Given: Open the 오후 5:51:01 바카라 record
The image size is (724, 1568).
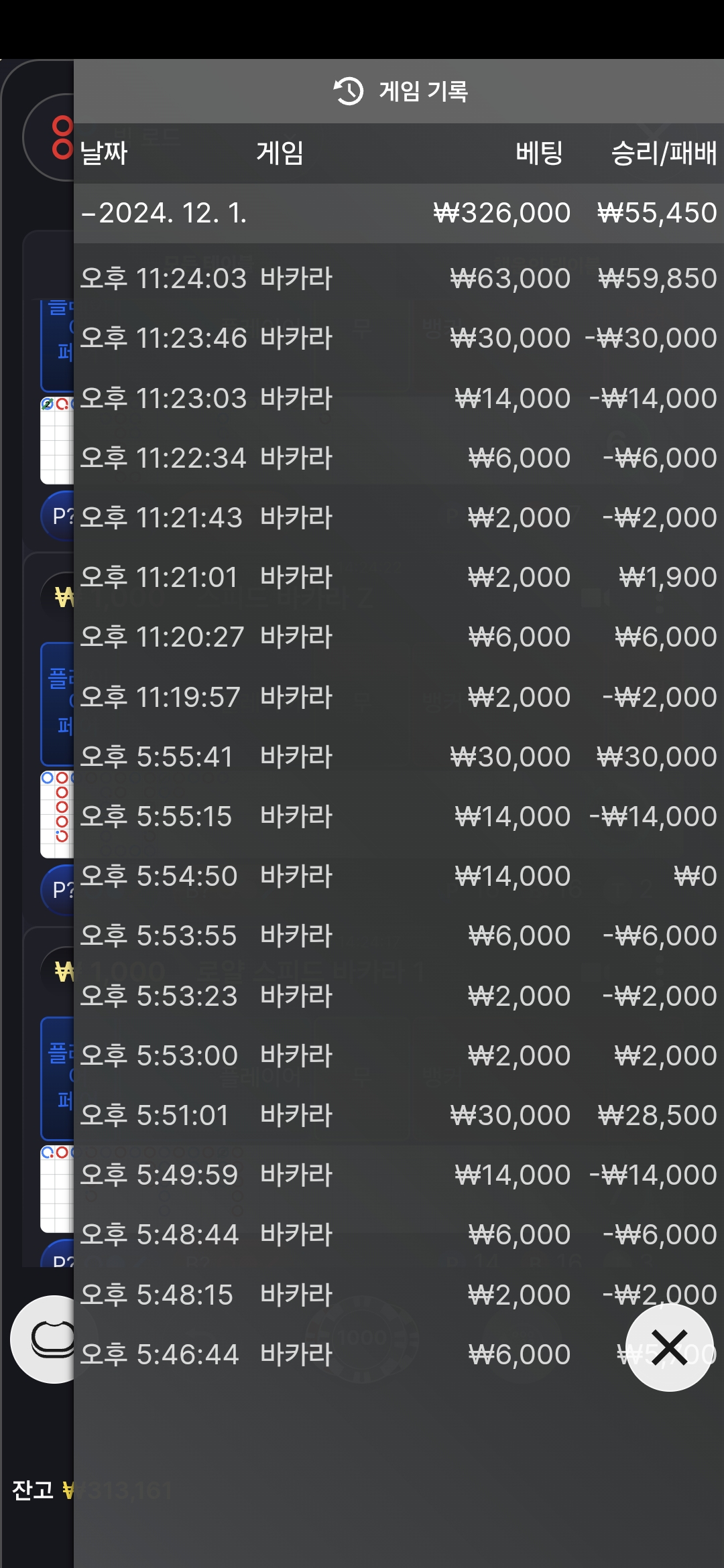Looking at the screenshot, I should point(399,1115).
